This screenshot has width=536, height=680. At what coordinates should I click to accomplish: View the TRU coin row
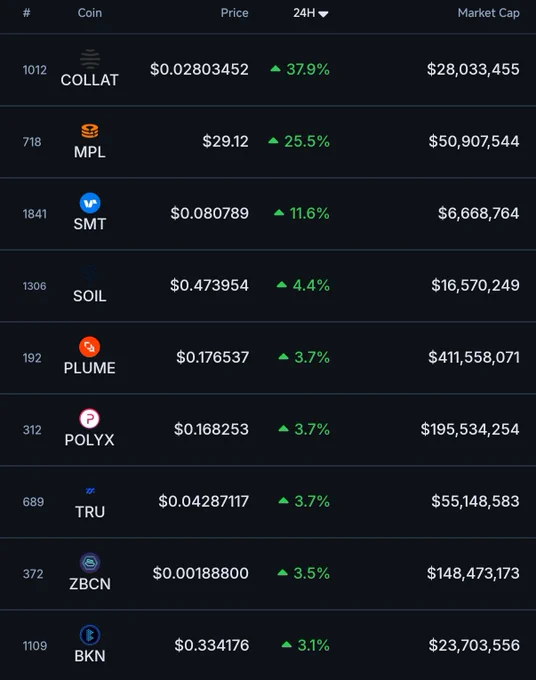pos(268,501)
